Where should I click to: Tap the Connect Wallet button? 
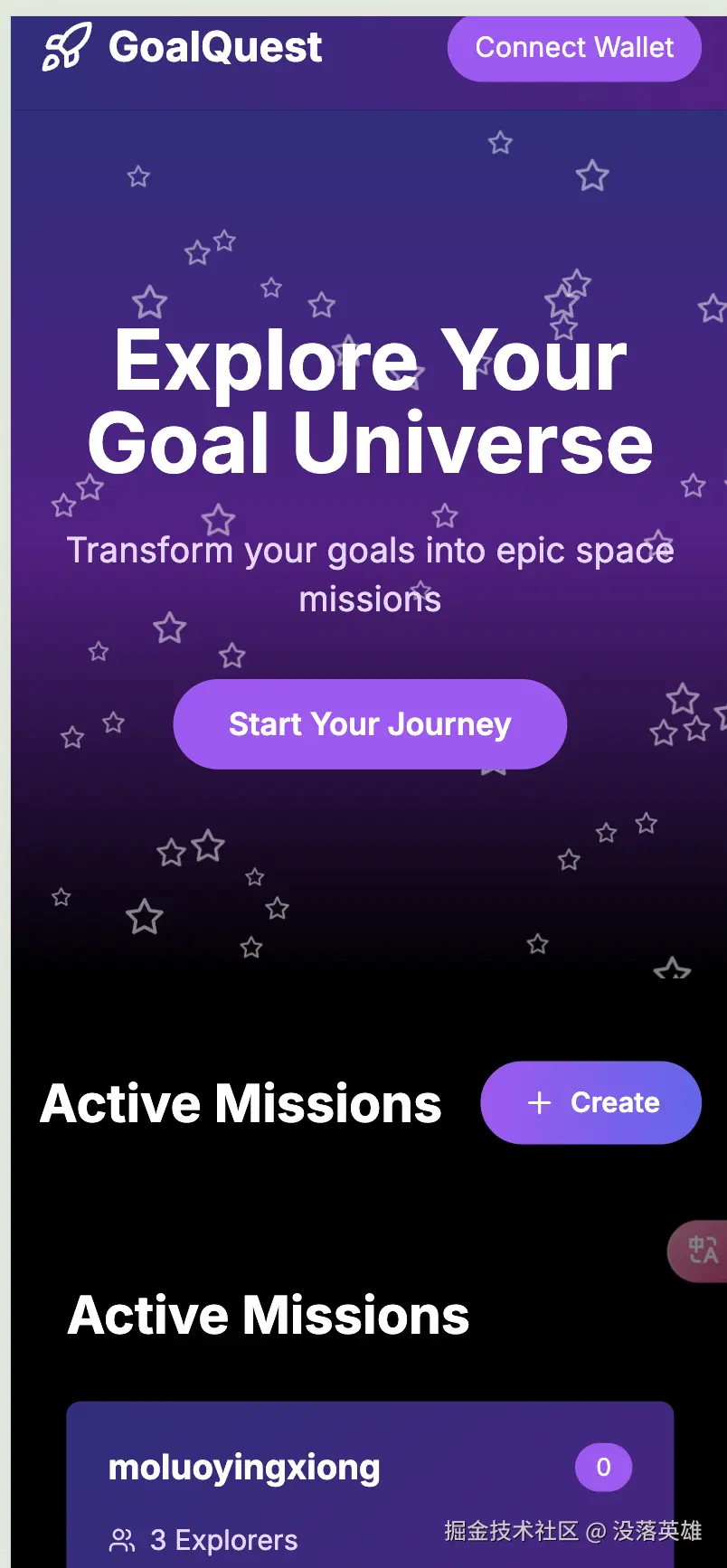click(x=574, y=47)
